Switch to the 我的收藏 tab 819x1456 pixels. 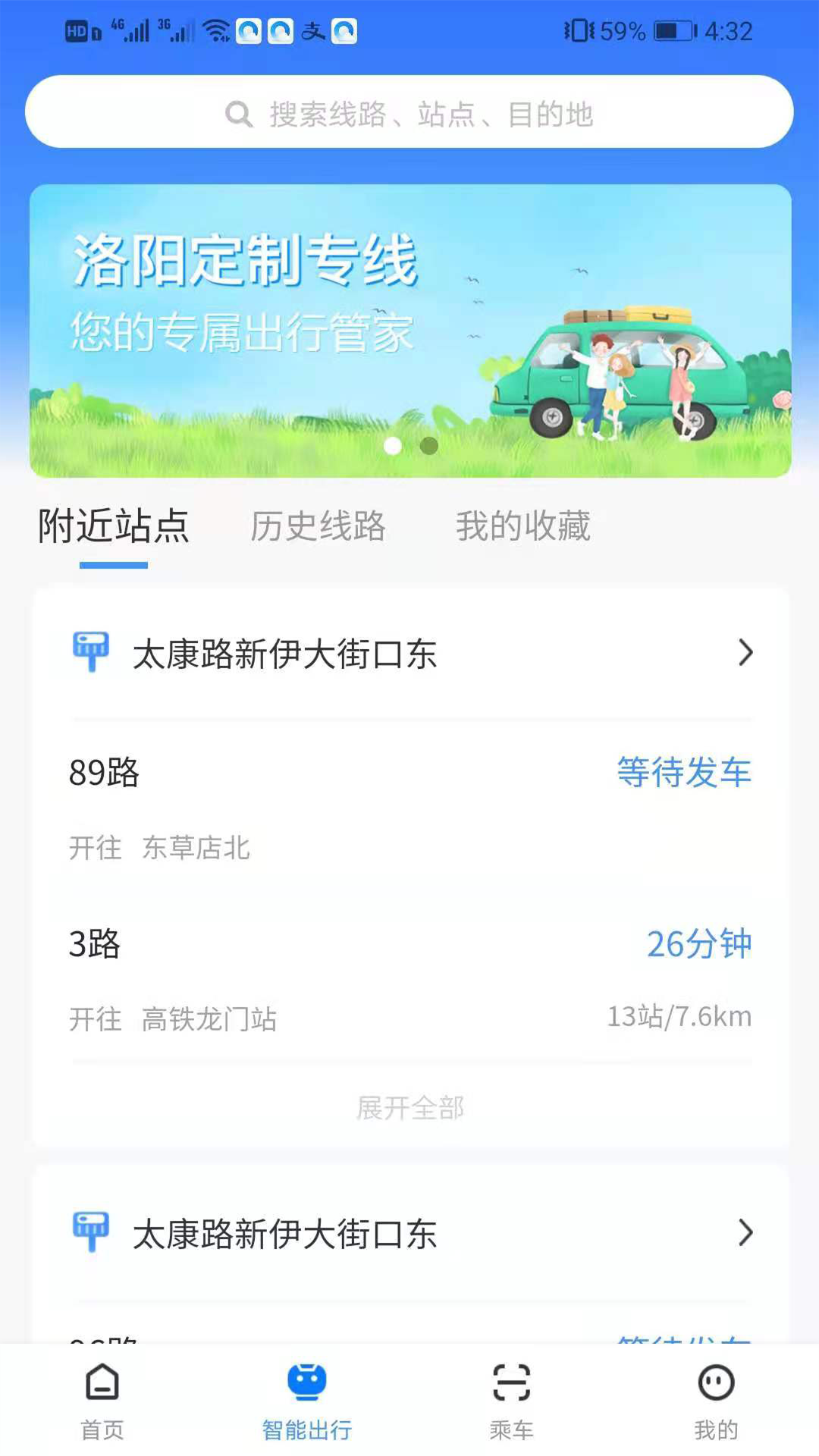(522, 526)
